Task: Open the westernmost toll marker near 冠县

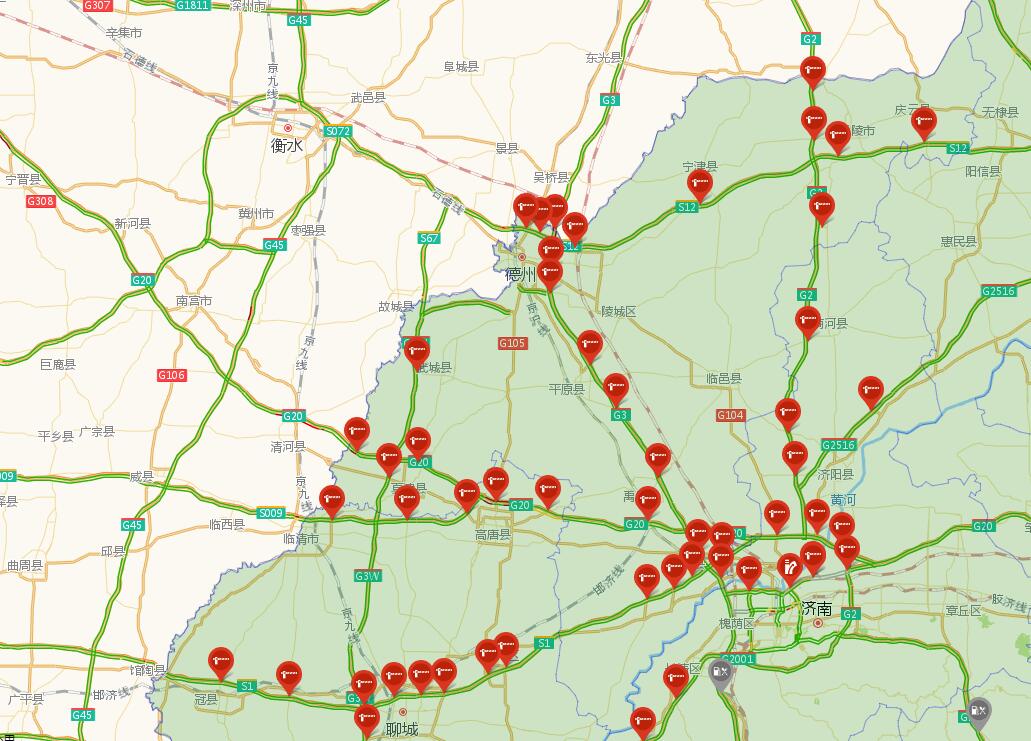Action: [221, 661]
